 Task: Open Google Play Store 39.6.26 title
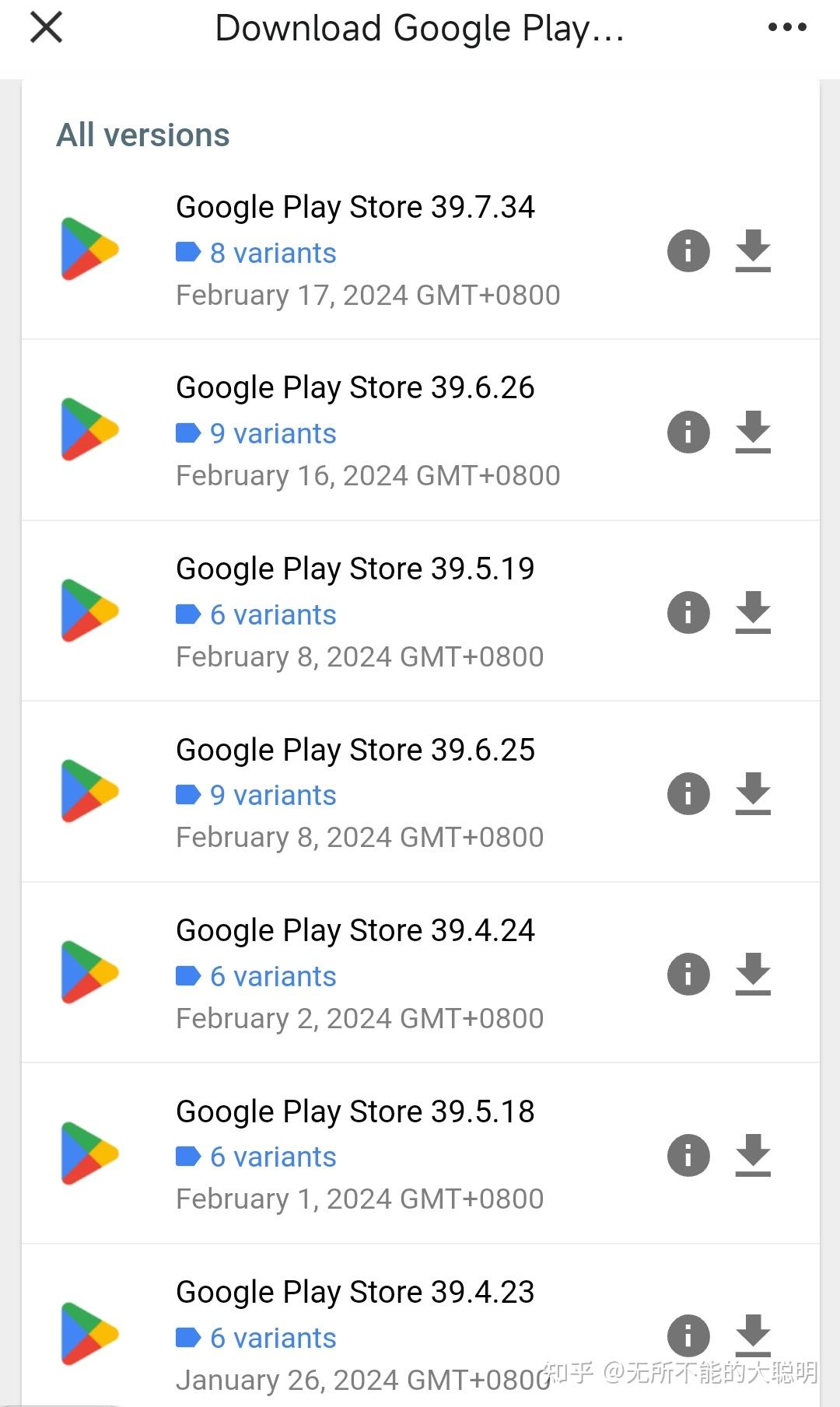coord(355,387)
